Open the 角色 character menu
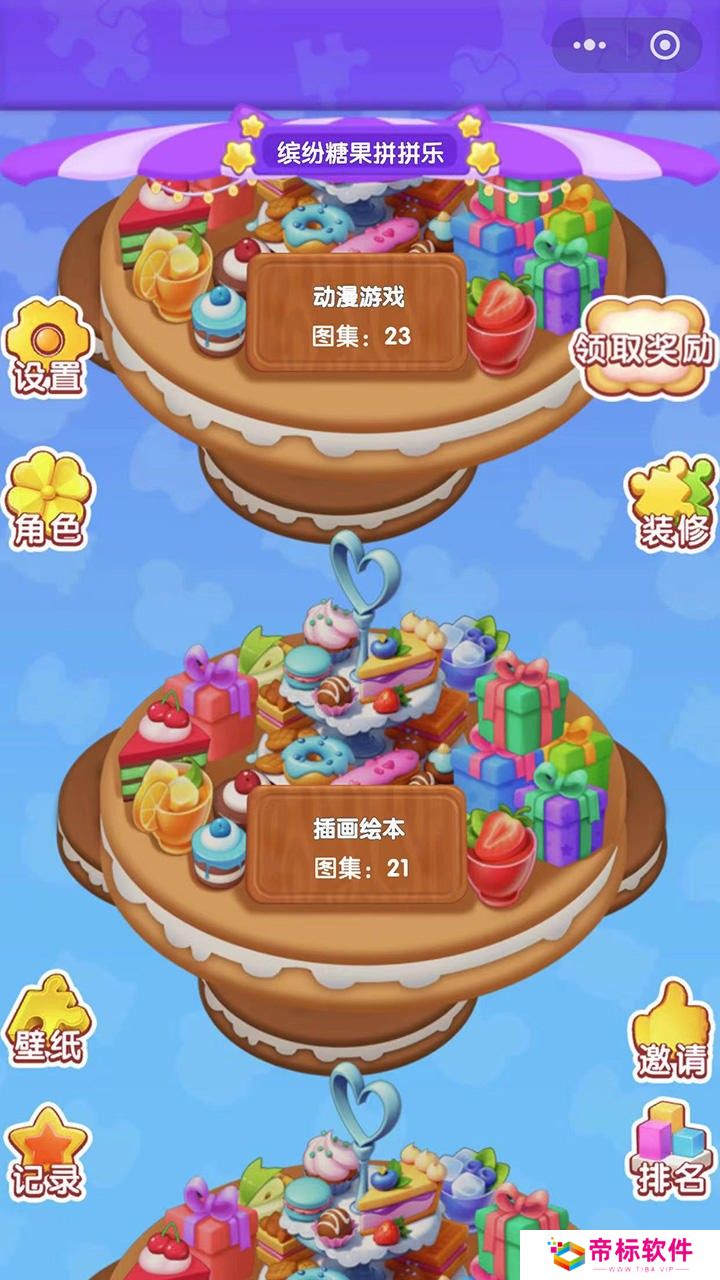 (46, 500)
